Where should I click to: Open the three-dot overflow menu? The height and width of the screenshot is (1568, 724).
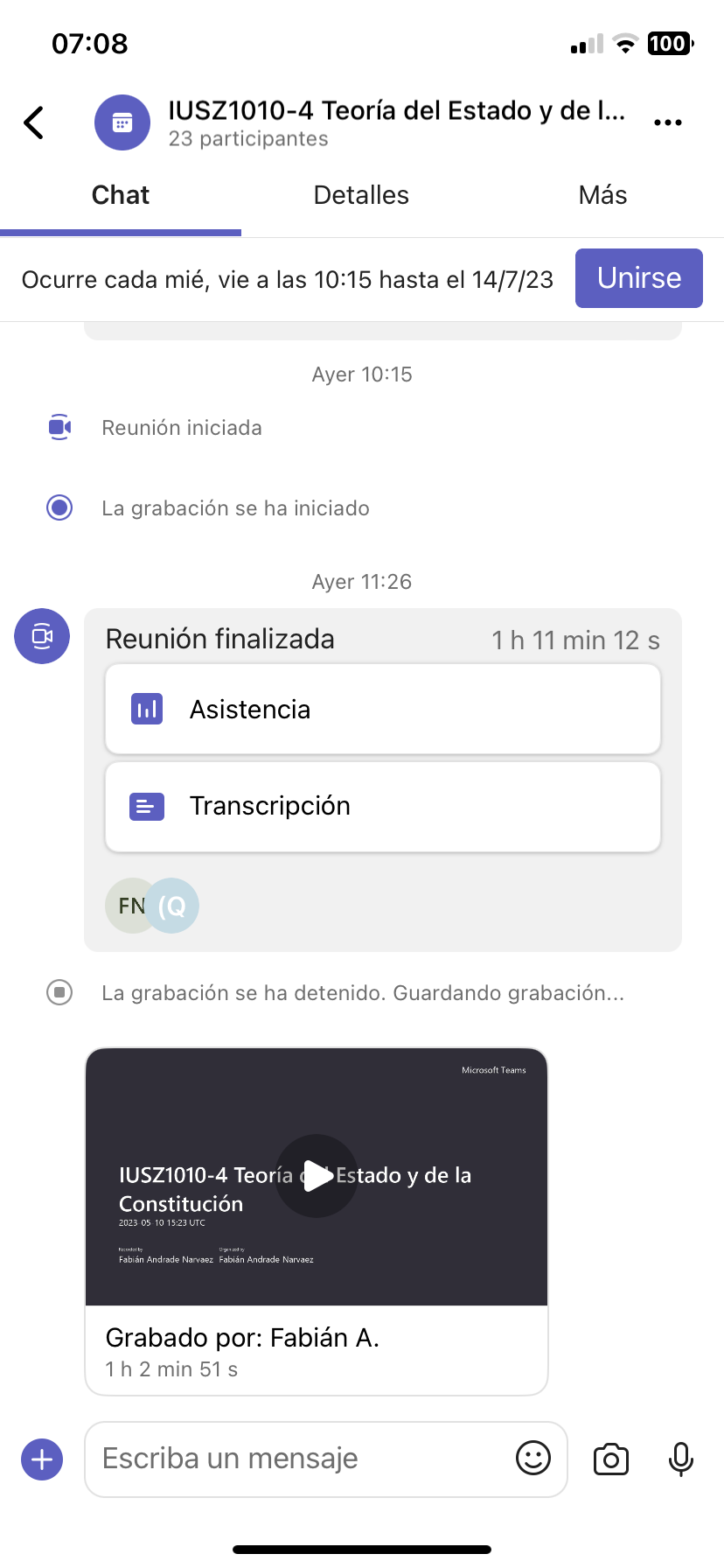[x=667, y=122]
